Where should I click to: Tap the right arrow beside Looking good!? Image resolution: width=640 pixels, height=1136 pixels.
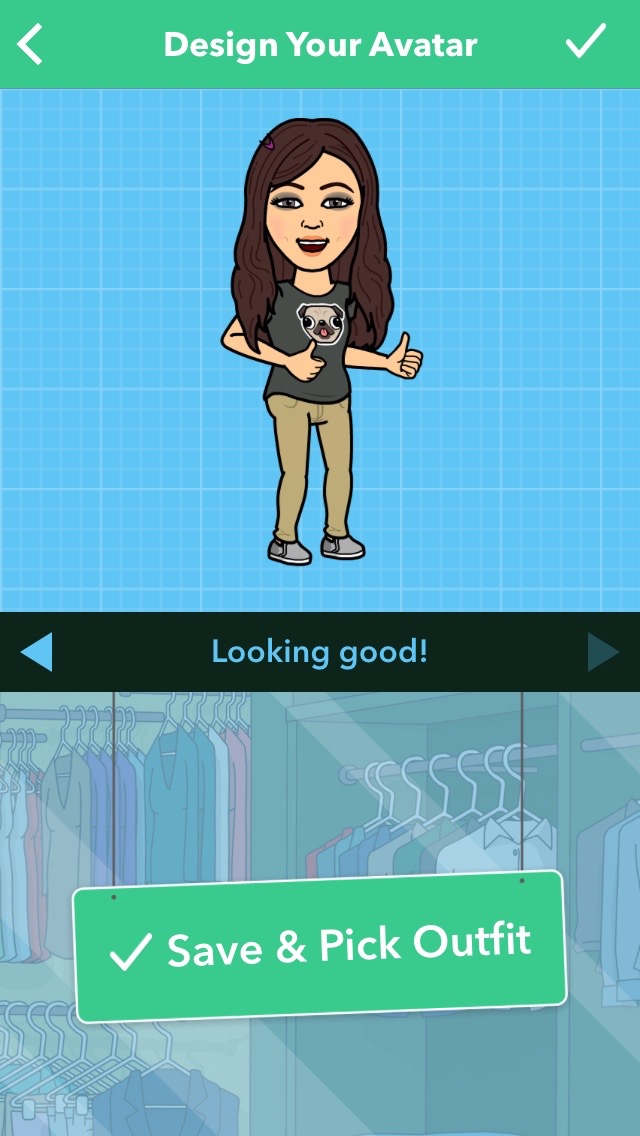(x=603, y=652)
